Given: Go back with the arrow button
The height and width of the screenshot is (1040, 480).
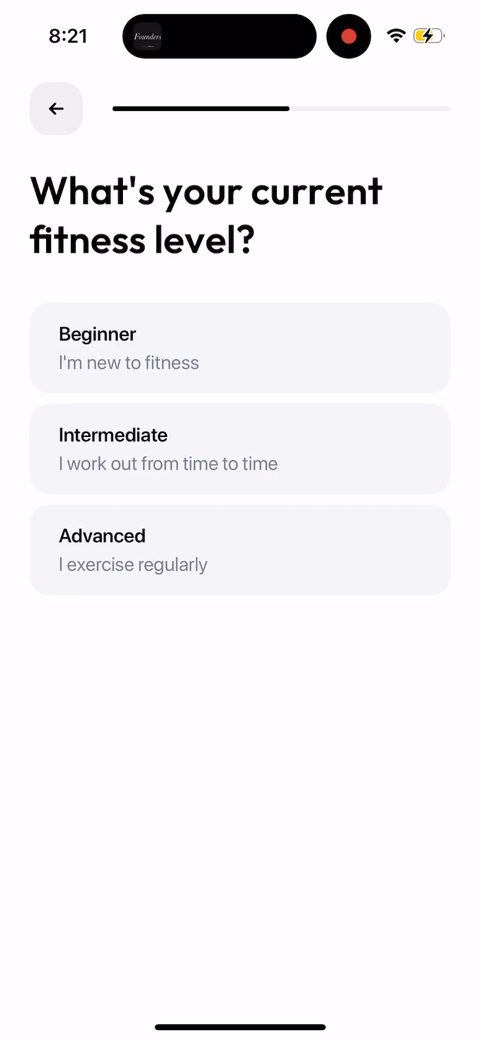Looking at the screenshot, I should tap(56, 109).
